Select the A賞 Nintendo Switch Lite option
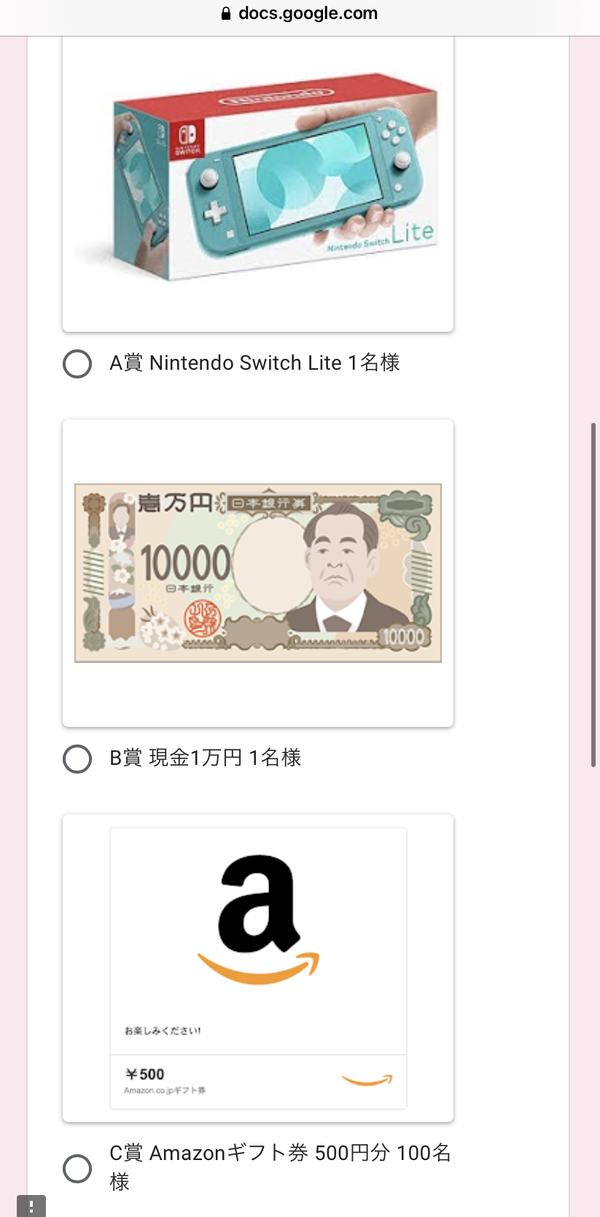Screen dimensions: 600x1217 [77, 364]
